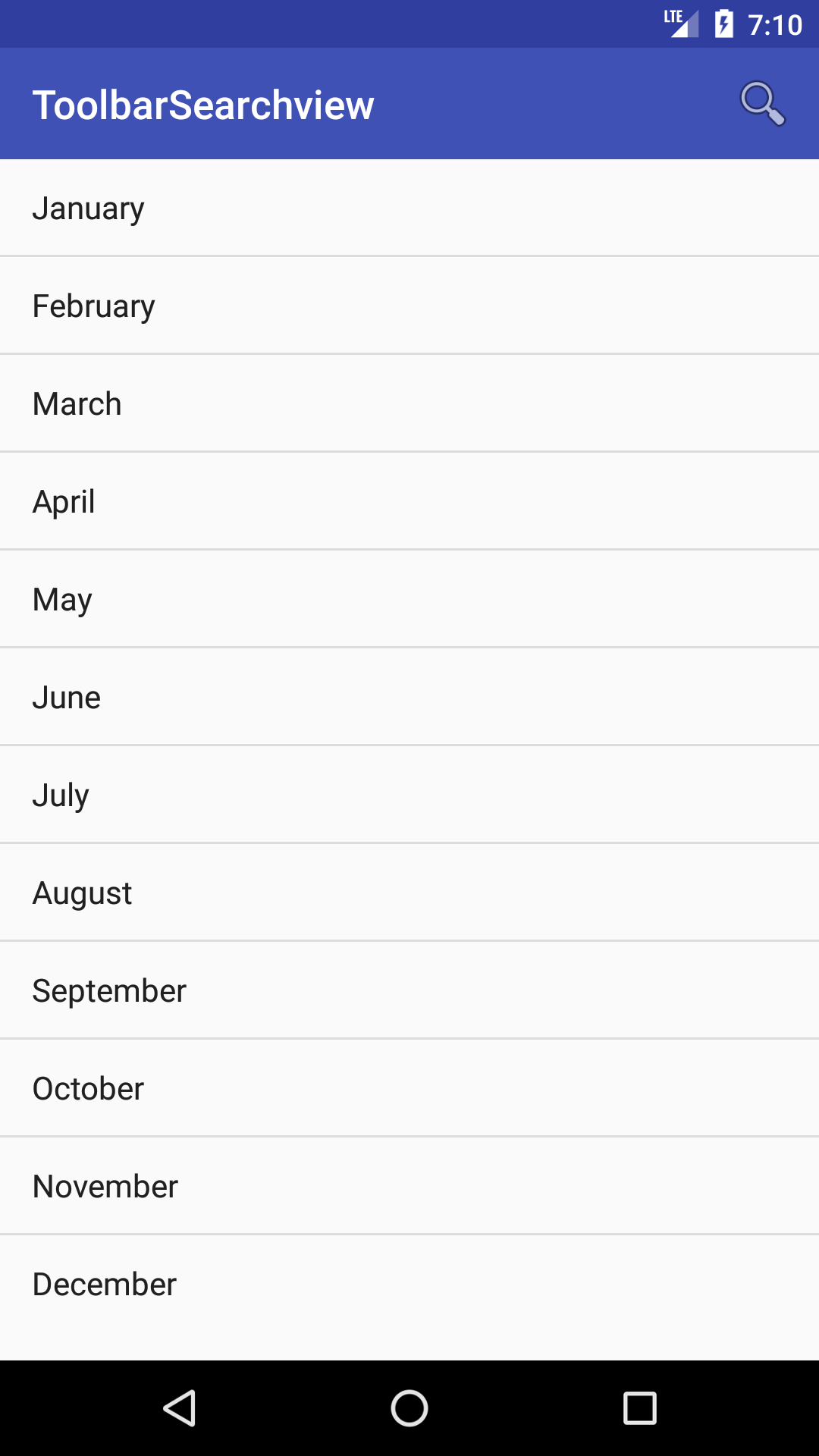Select October from the months list

point(87,1087)
